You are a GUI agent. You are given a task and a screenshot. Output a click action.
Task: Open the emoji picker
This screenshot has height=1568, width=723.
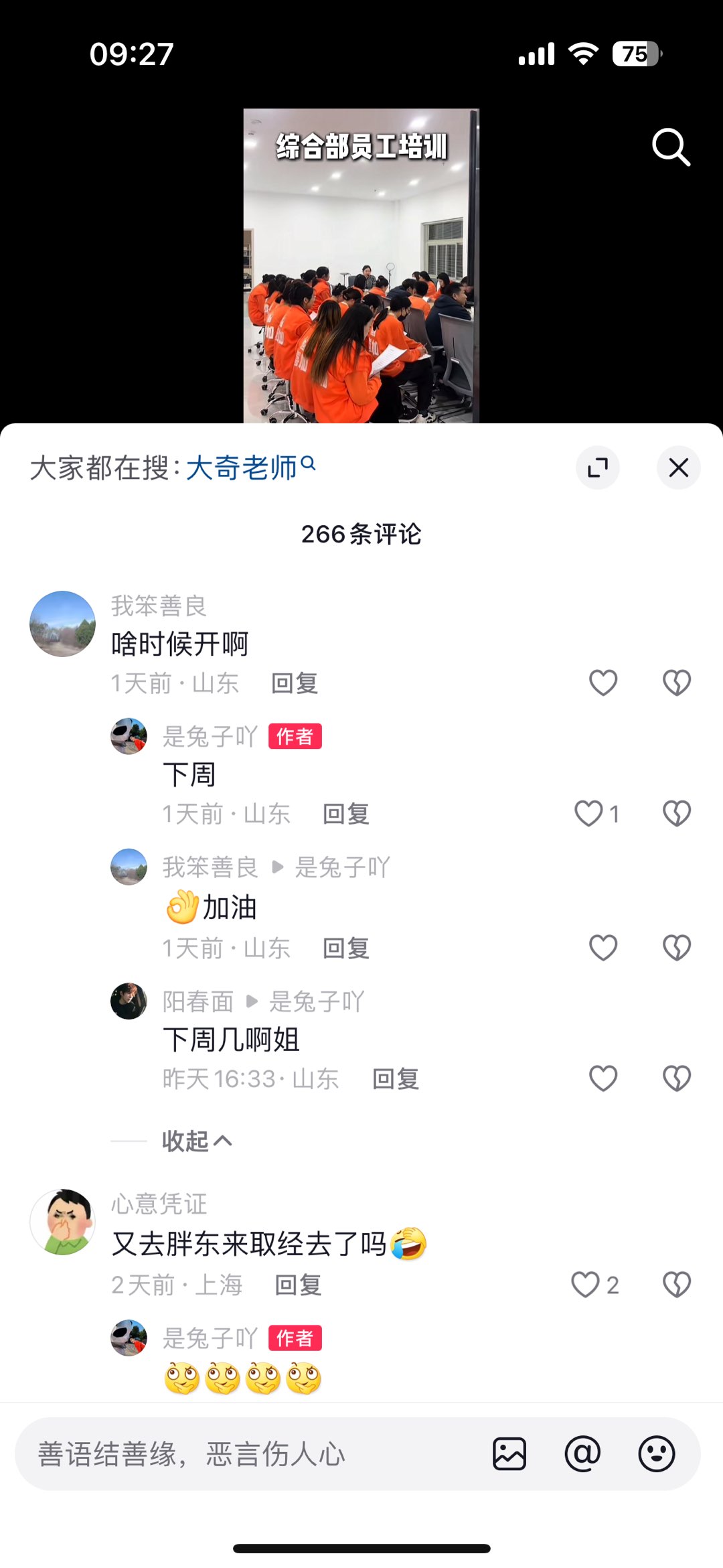point(656,1454)
